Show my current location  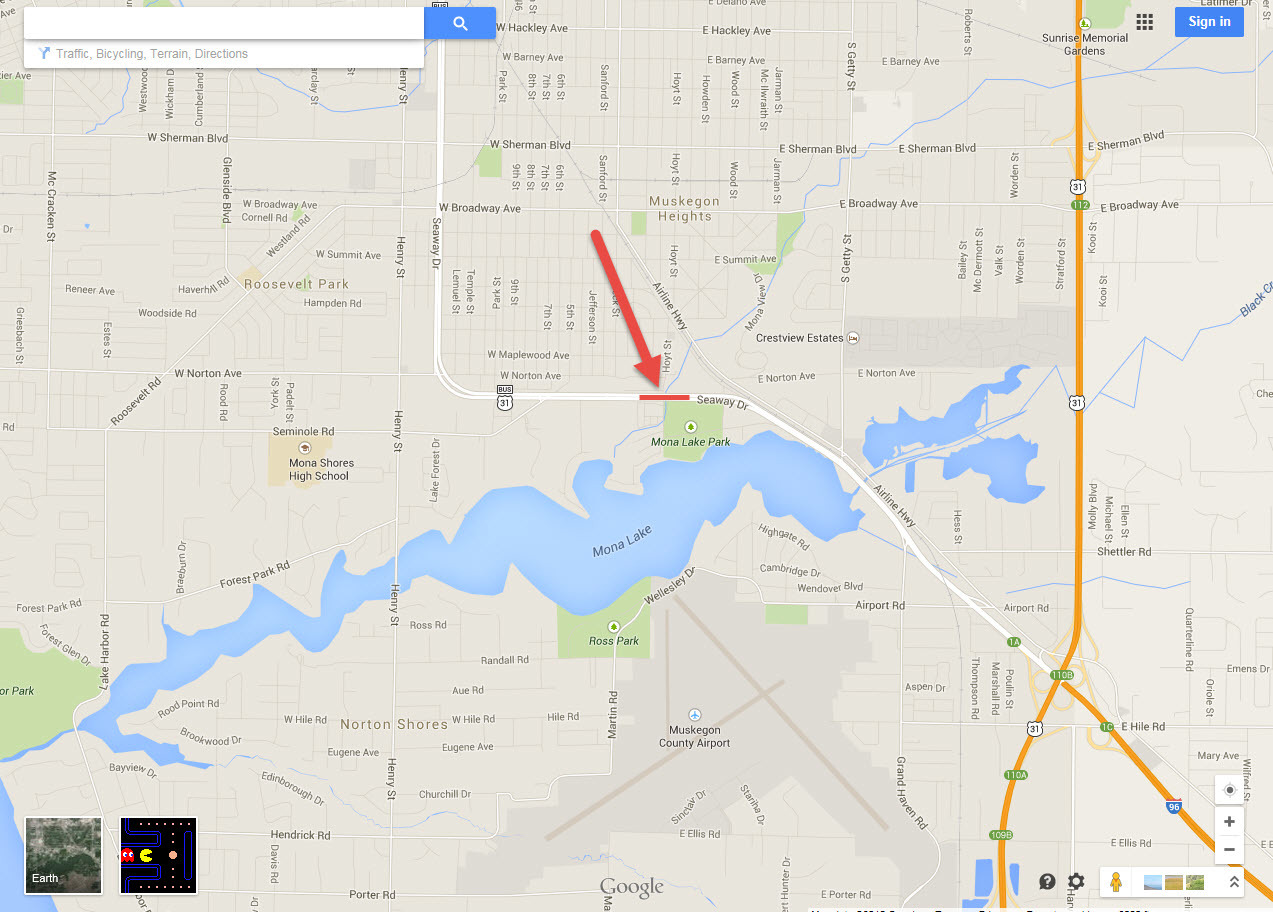[x=1229, y=790]
